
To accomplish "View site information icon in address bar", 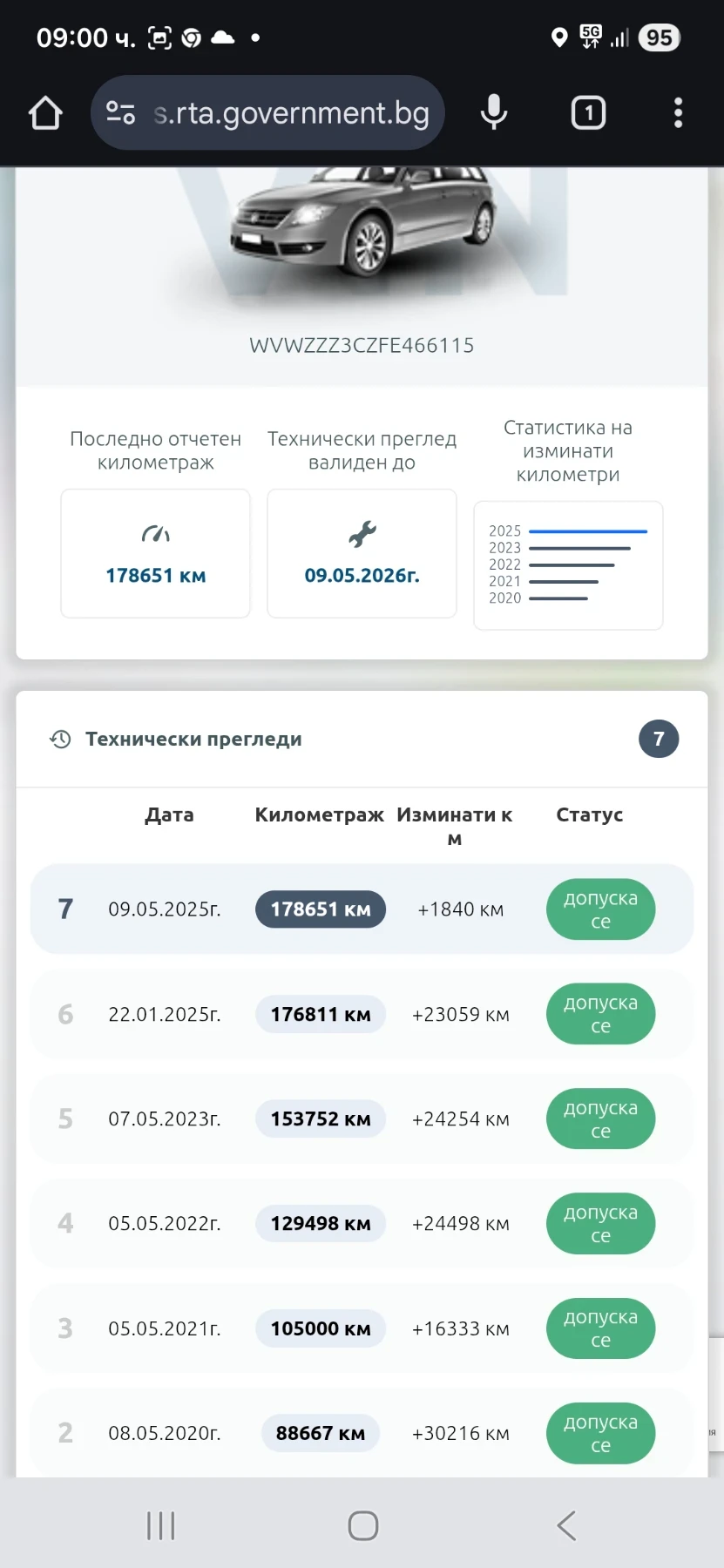I will pyautogui.click(x=120, y=113).
